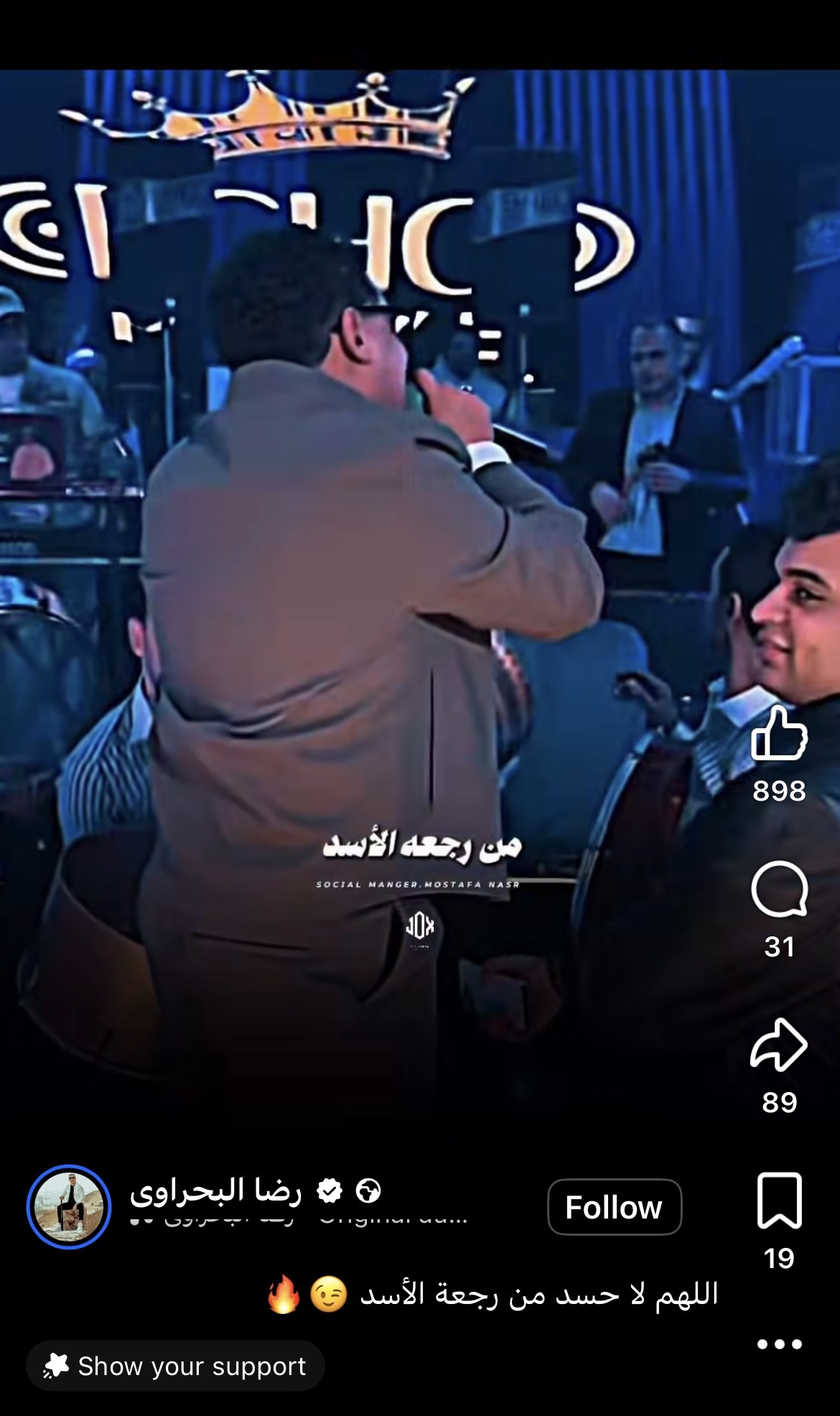The image size is (840, 1416).
Task: Open رضا البحراوى profile picture
Action: tap(69, 1207)
